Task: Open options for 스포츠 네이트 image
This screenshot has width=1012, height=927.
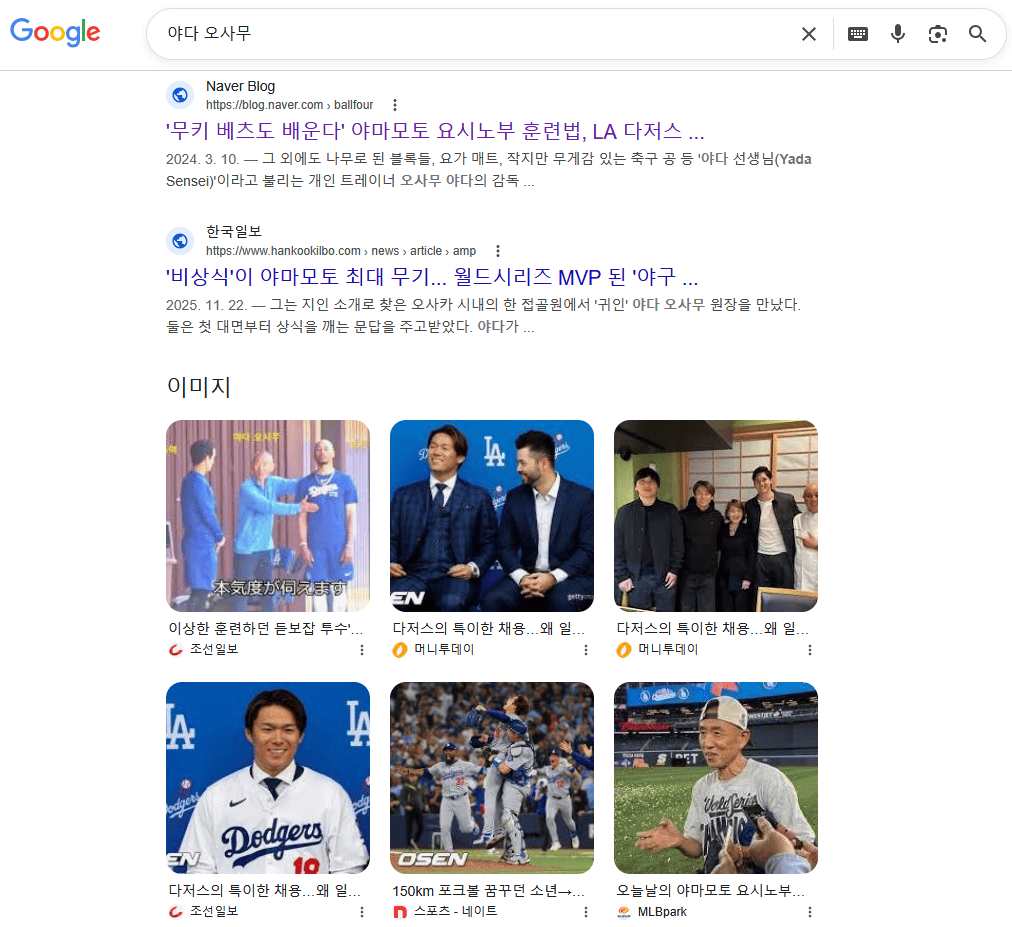Action: (x=585, y=912)
